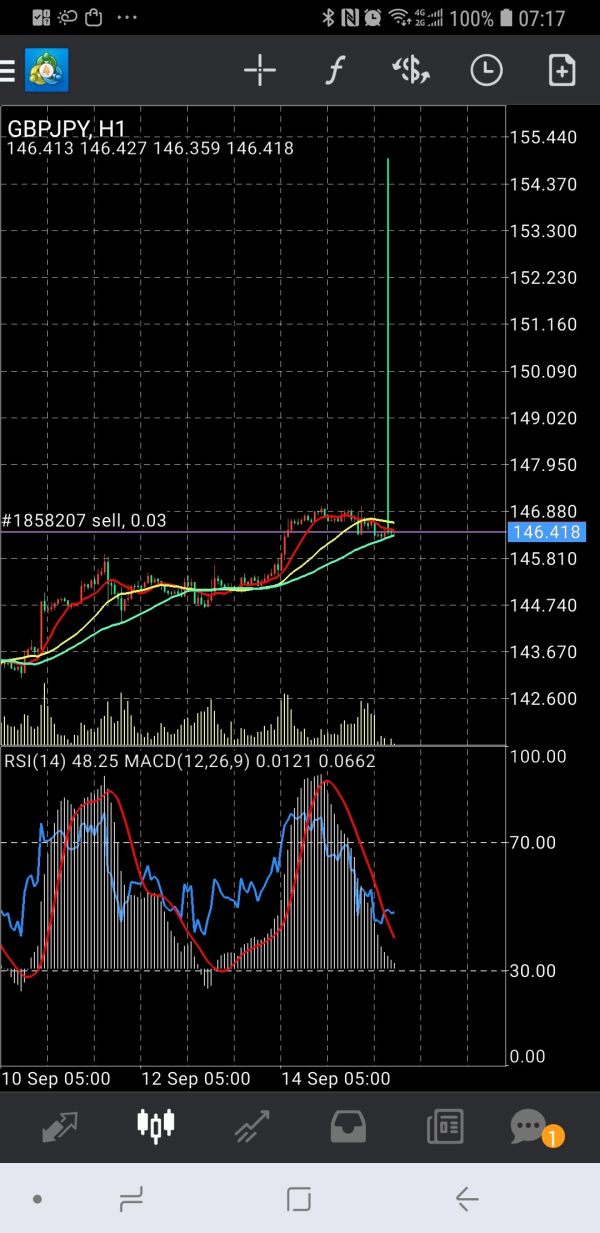This screenshot has width=600, height=1233.
Task: Switch to the Trade tab
Action: click(252, 1126)
